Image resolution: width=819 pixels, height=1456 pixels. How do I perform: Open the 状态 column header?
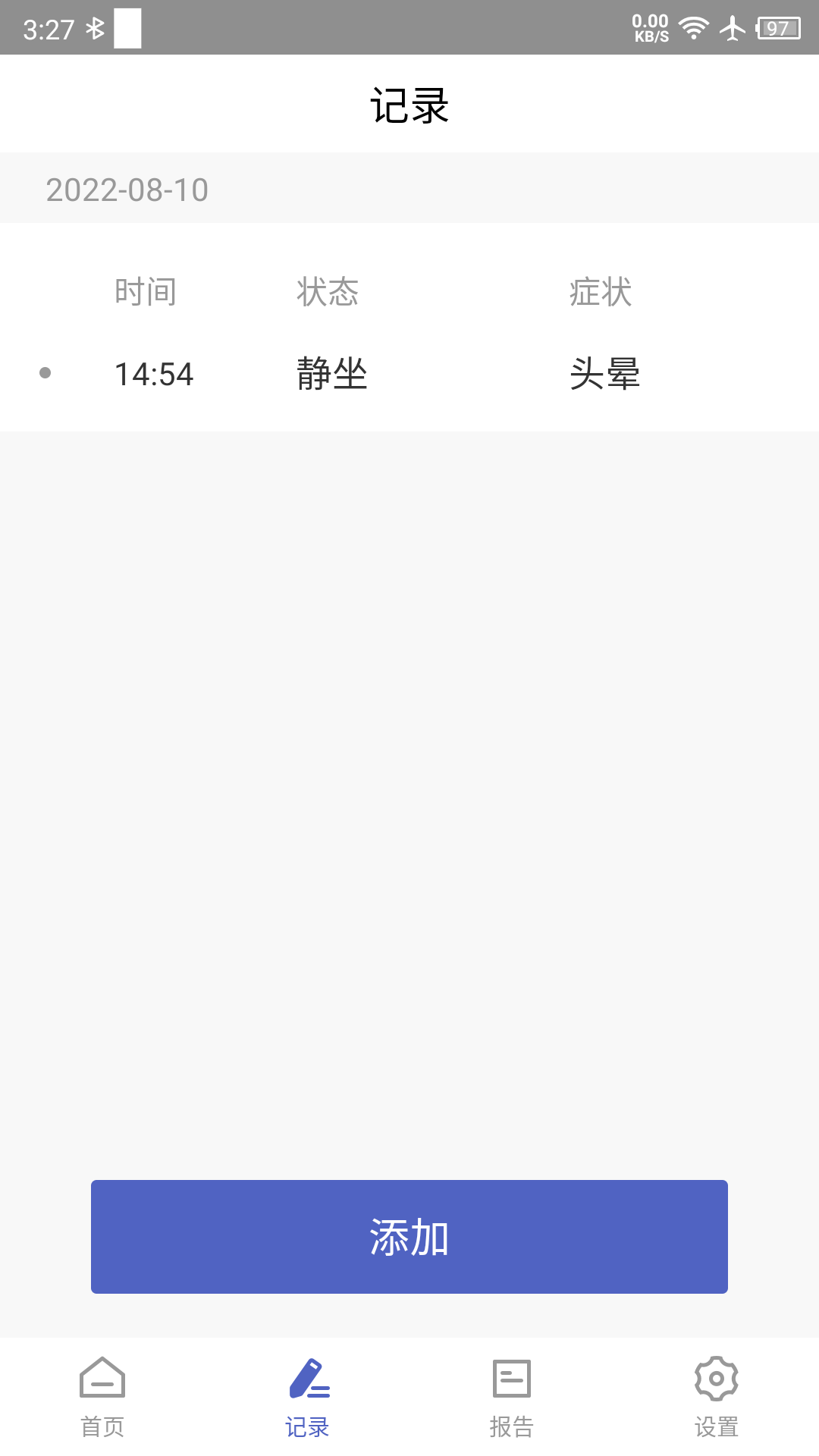coord(328,292)
